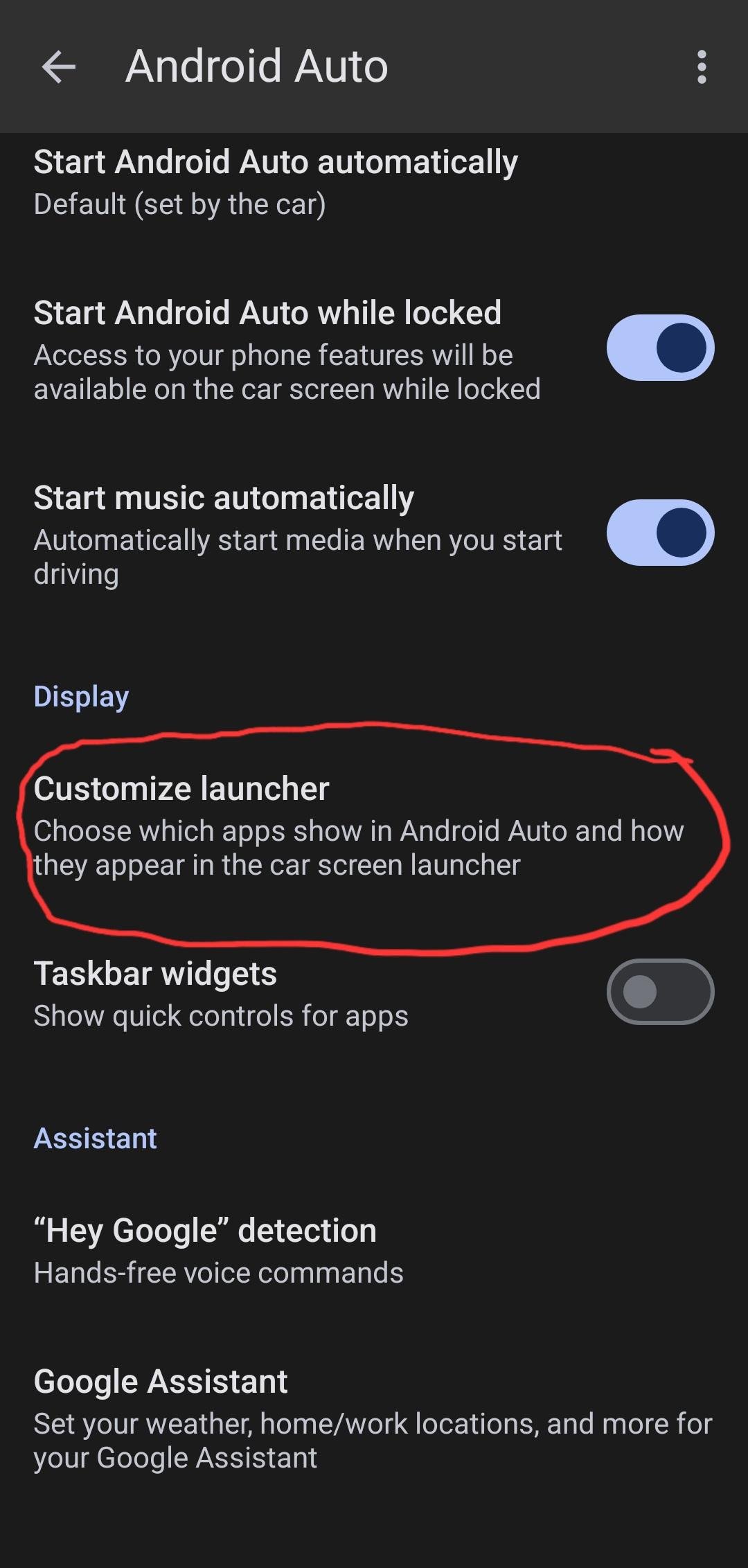This screenshot has height=1568, width=748.
Task: Turn off Start music automatically
Action: [660, 533]
